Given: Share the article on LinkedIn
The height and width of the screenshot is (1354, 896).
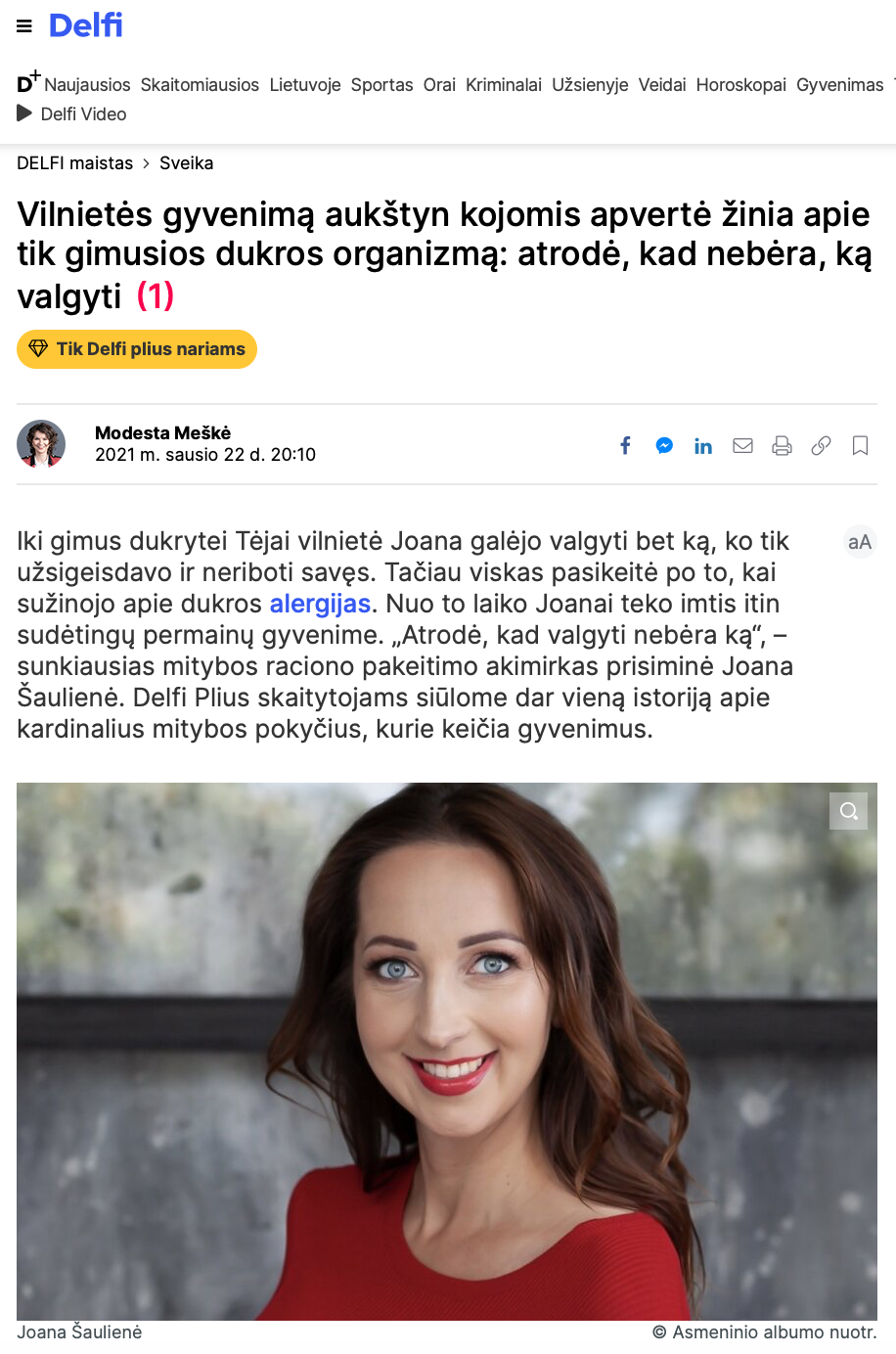Looking at the screenshot, I should pos(703,446).
